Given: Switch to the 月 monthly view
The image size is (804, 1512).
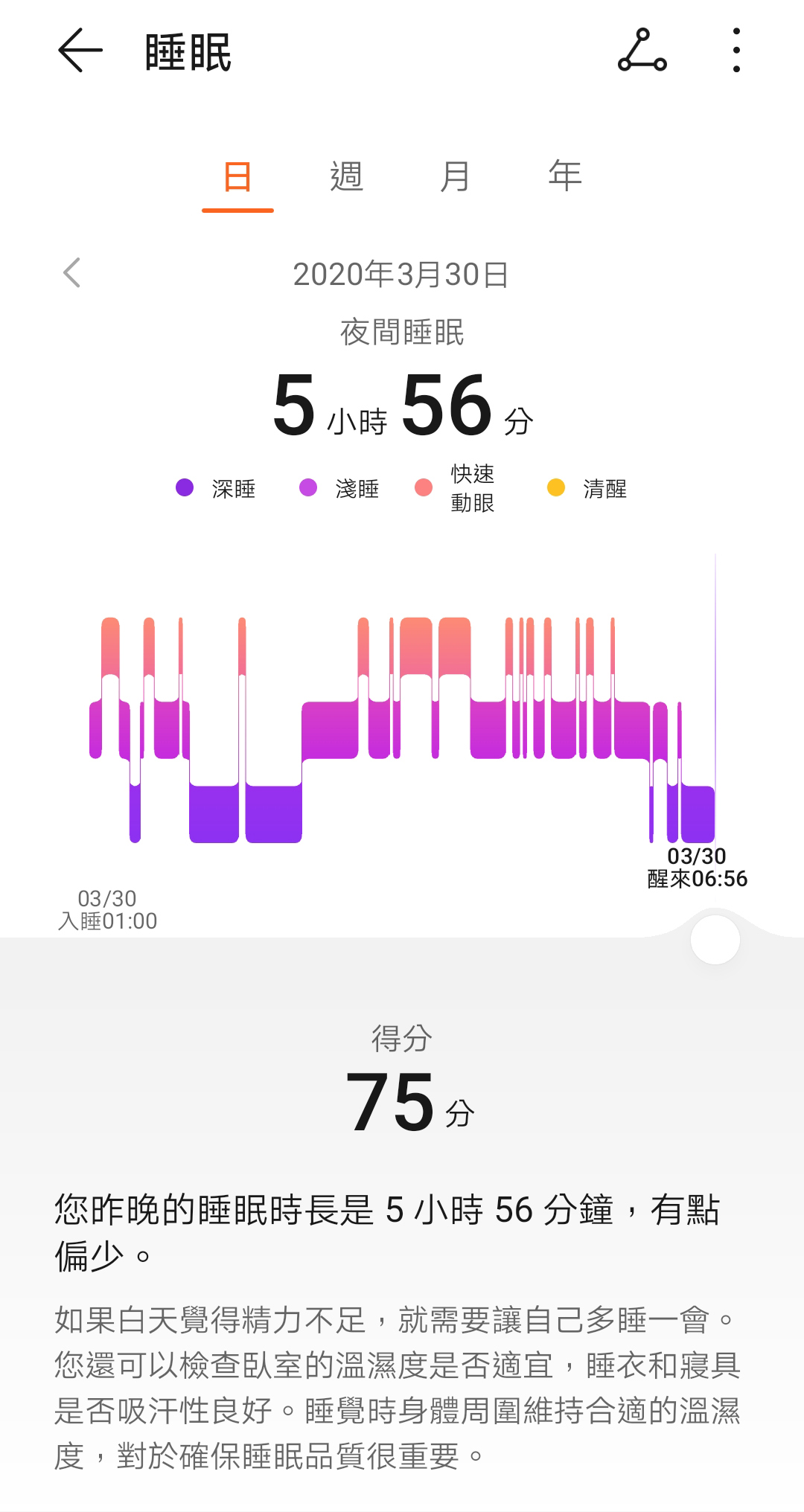Looking at the screenshot, I should (455, 177).
